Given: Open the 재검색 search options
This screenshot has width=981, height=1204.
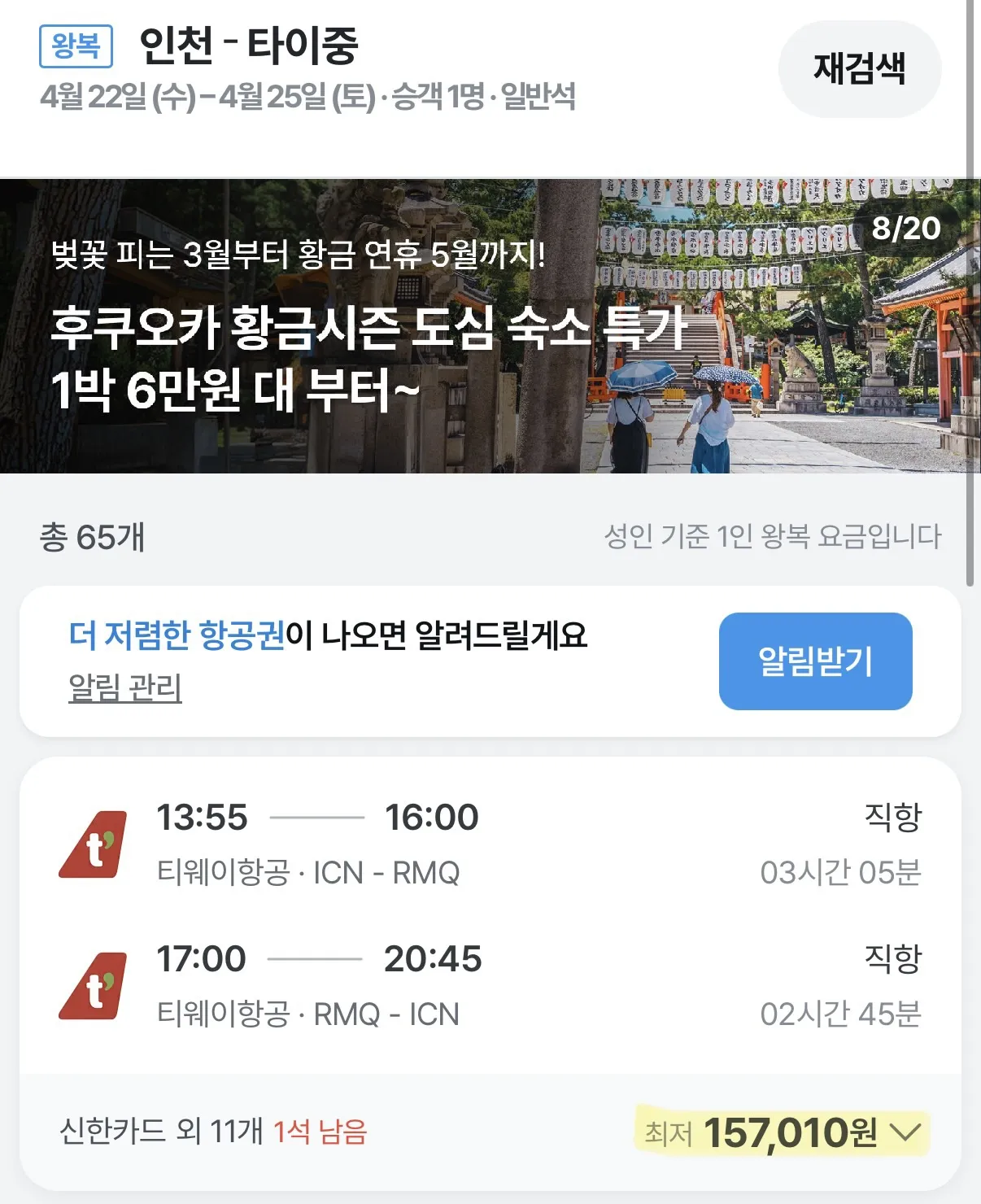Looking at the screenshot, I should click(860, 69).
